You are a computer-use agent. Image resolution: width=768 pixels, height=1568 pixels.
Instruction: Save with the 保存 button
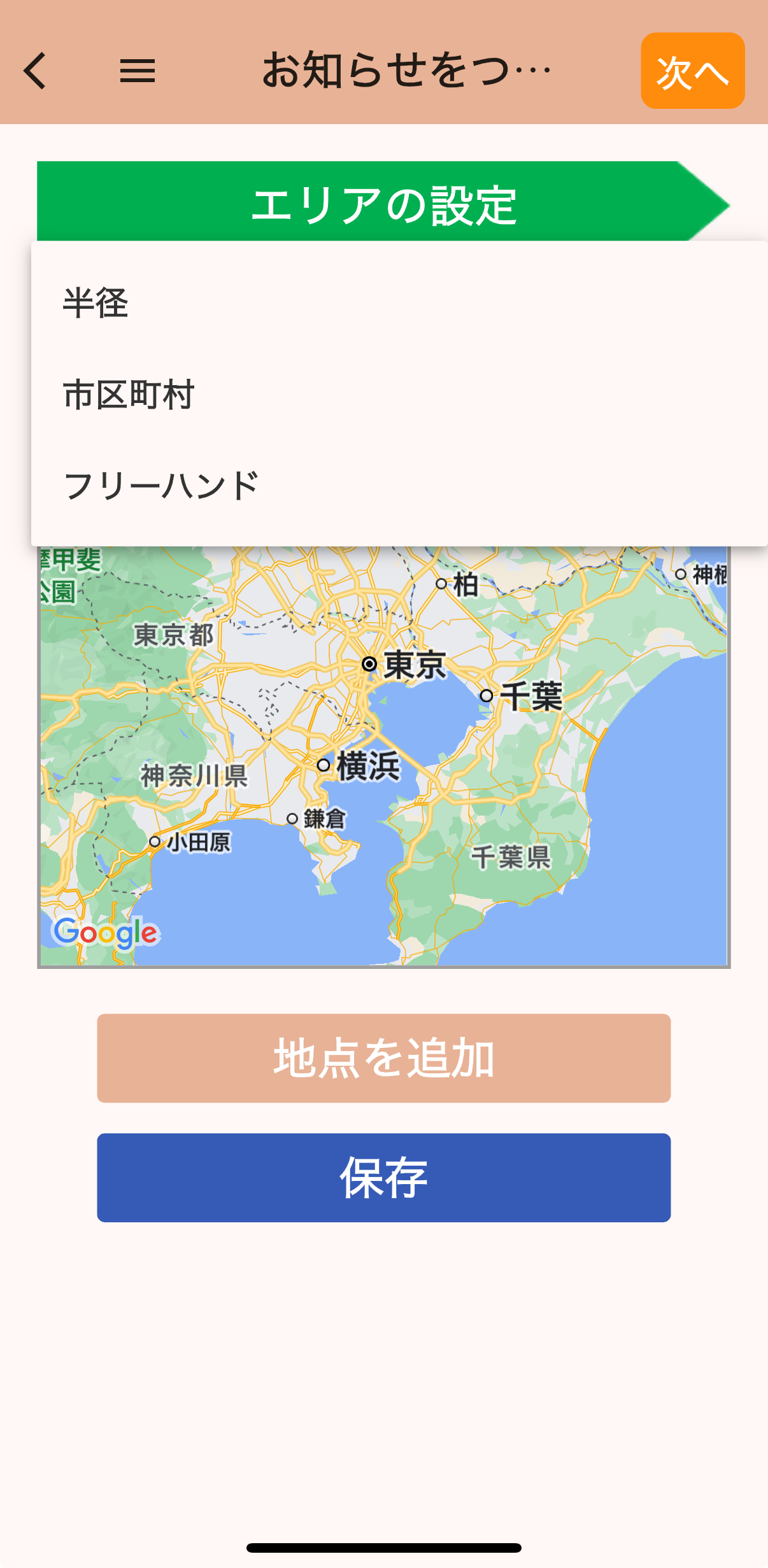tap(383, 1177)
